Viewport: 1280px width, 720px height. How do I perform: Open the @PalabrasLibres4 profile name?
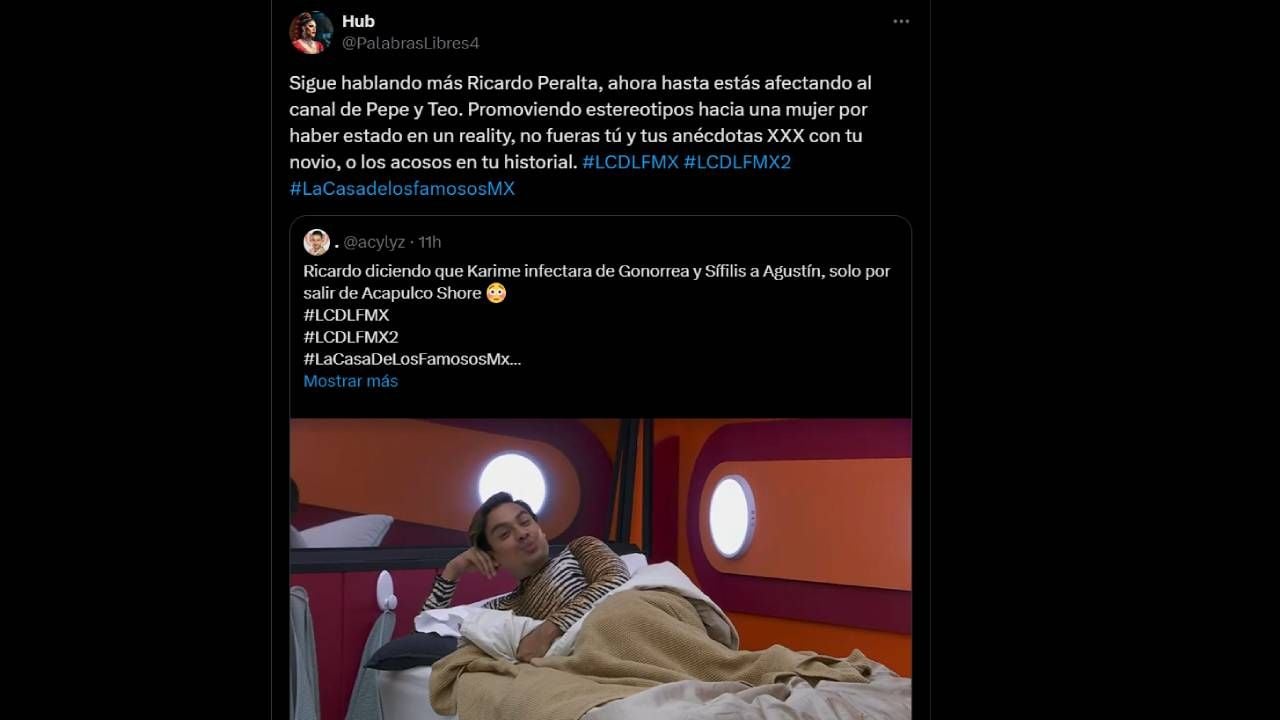point(410,43)
